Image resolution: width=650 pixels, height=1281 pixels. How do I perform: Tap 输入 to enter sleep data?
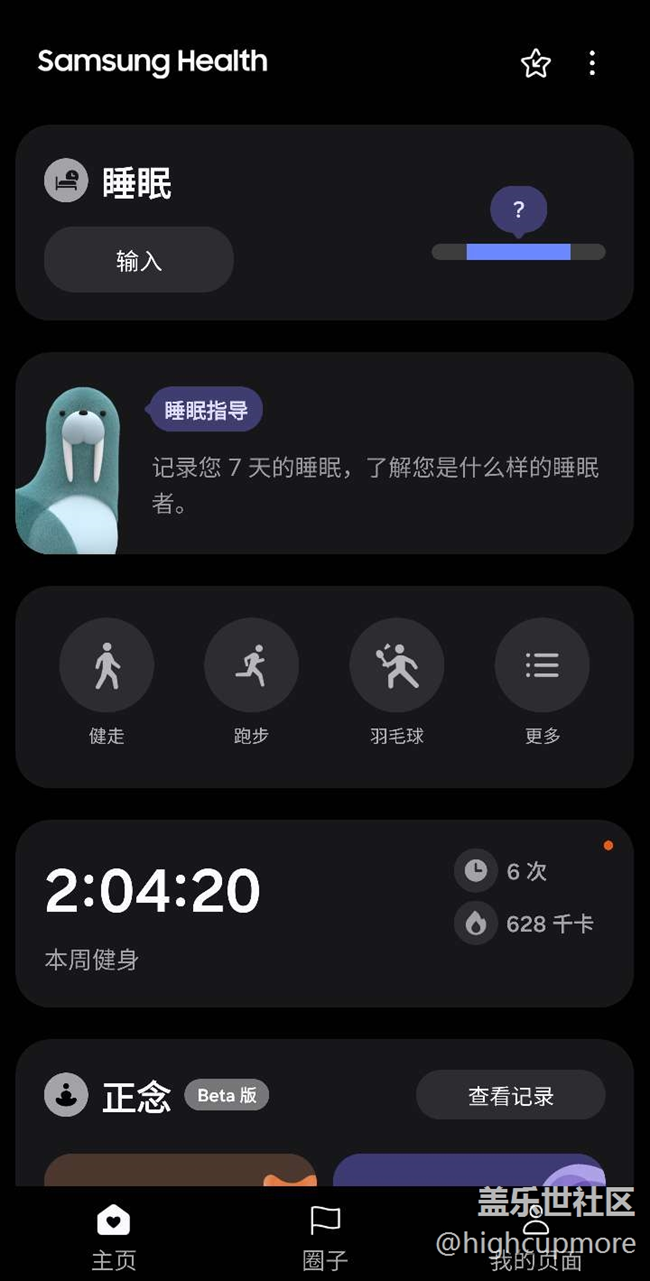(x=138, y=260)
